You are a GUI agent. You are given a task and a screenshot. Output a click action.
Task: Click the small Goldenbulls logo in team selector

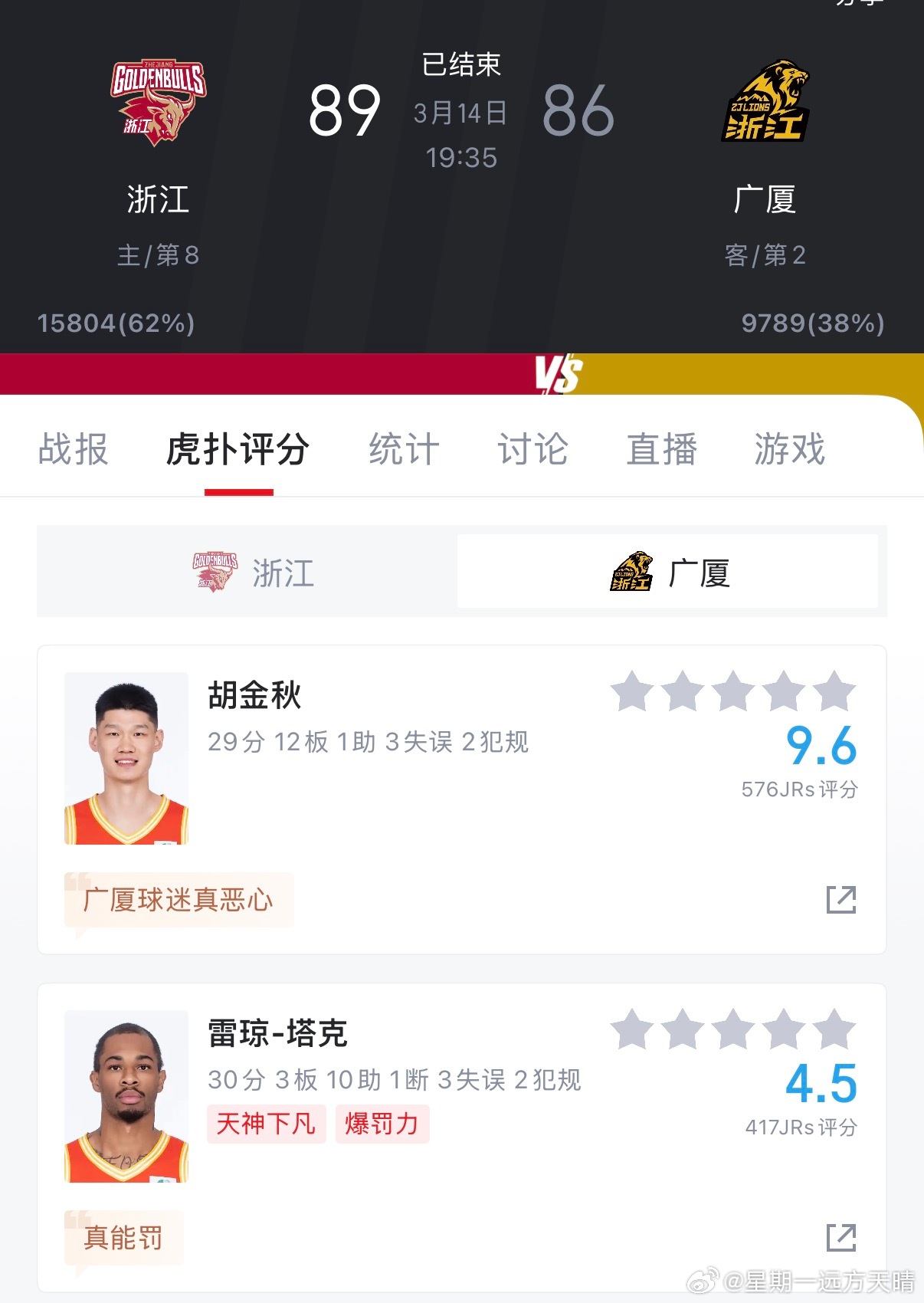[217, 569]
